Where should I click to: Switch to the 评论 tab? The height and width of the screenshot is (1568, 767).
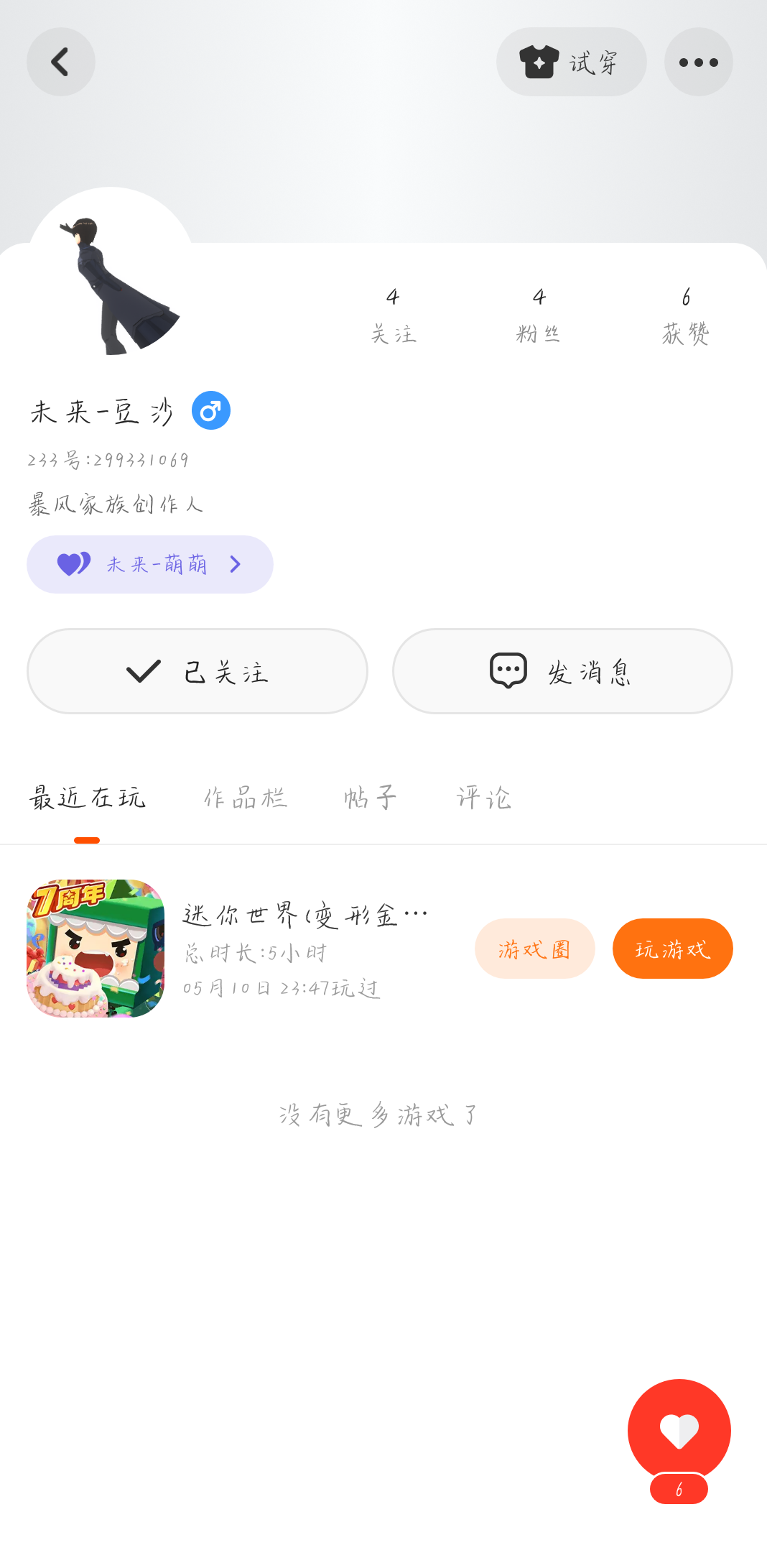click(x=484, y=798)
